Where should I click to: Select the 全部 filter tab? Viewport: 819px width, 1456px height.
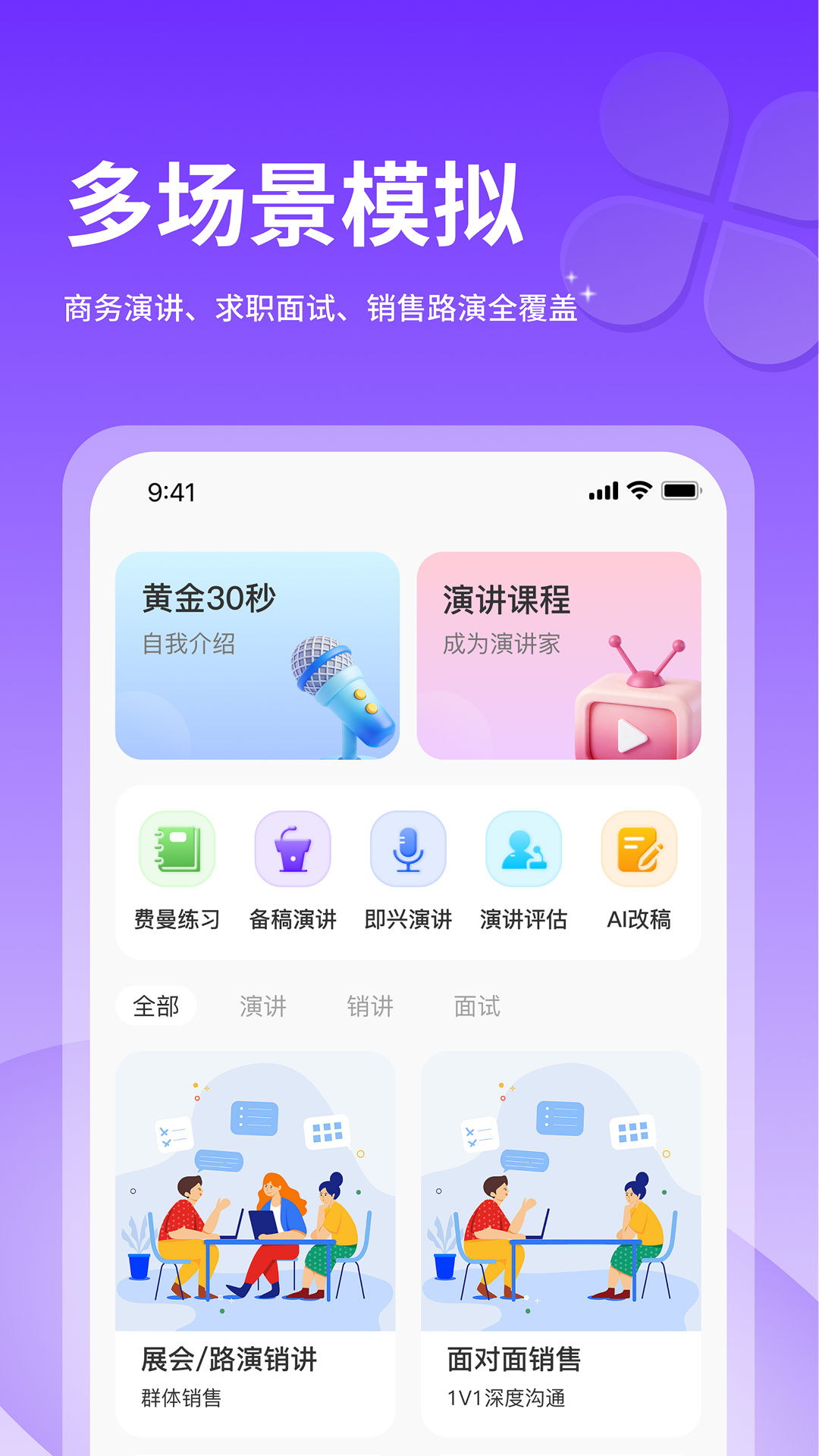(156, 1007)
